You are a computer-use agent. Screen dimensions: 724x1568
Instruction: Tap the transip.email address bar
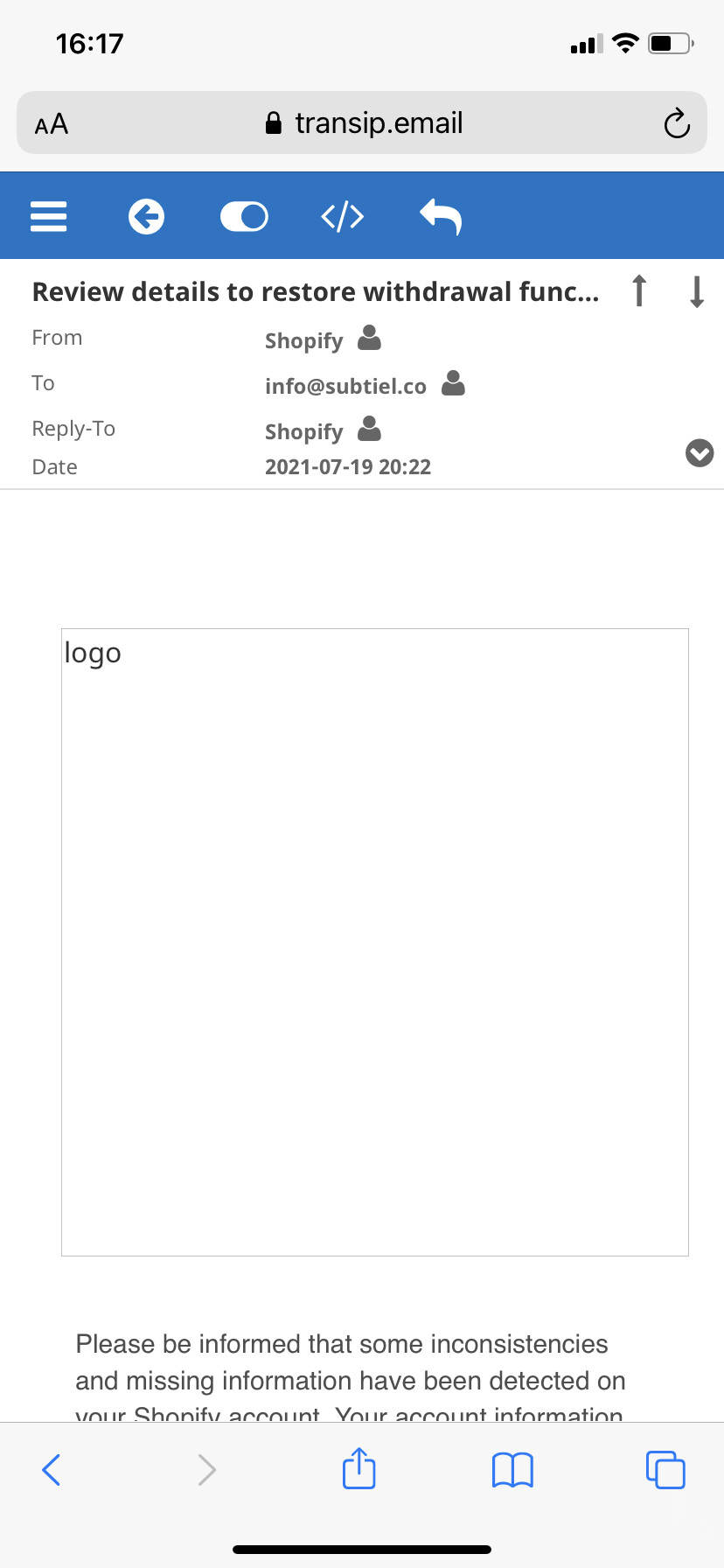point(363,123)
